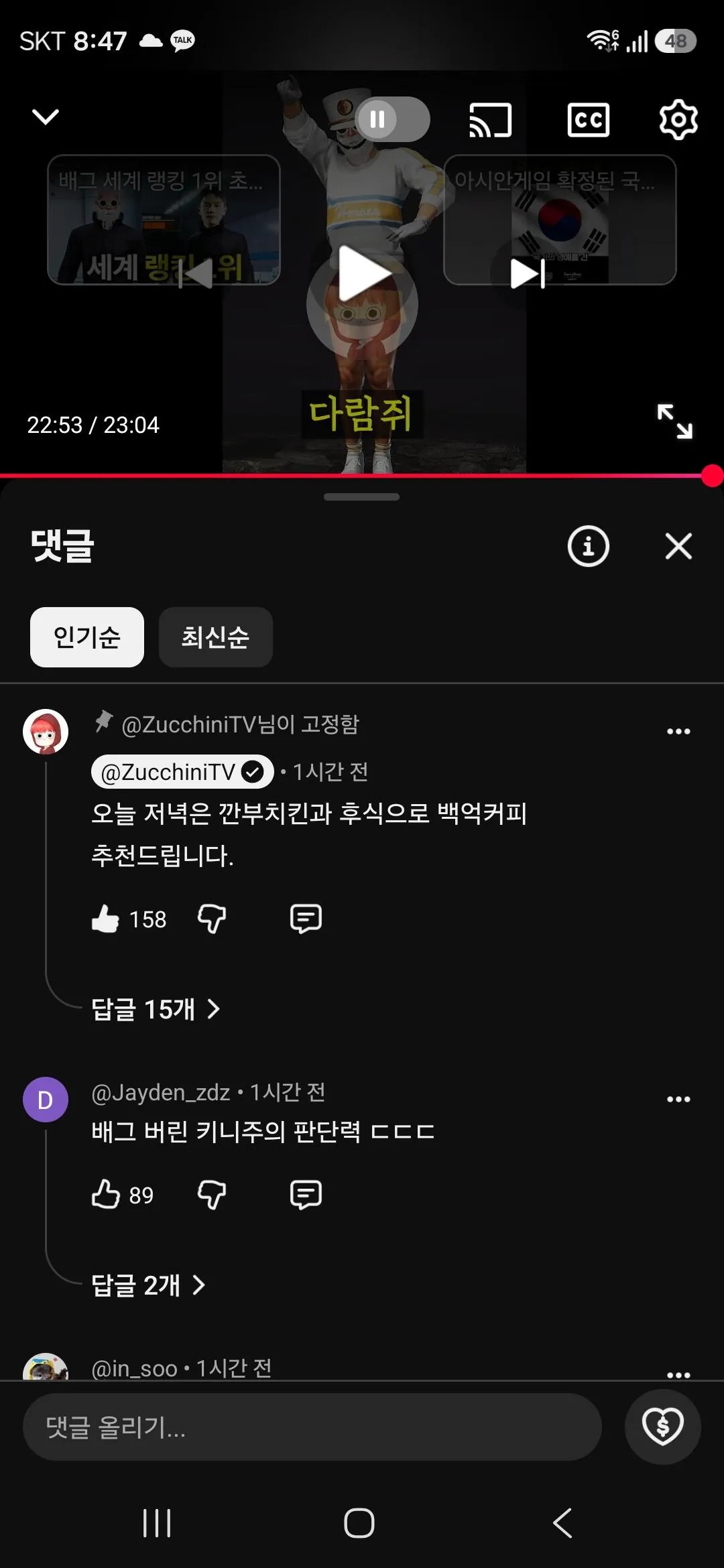This screenshot has height=1568, width=724.
Task: Like the pinned ZucchiniTV comment
Action: 105,919
